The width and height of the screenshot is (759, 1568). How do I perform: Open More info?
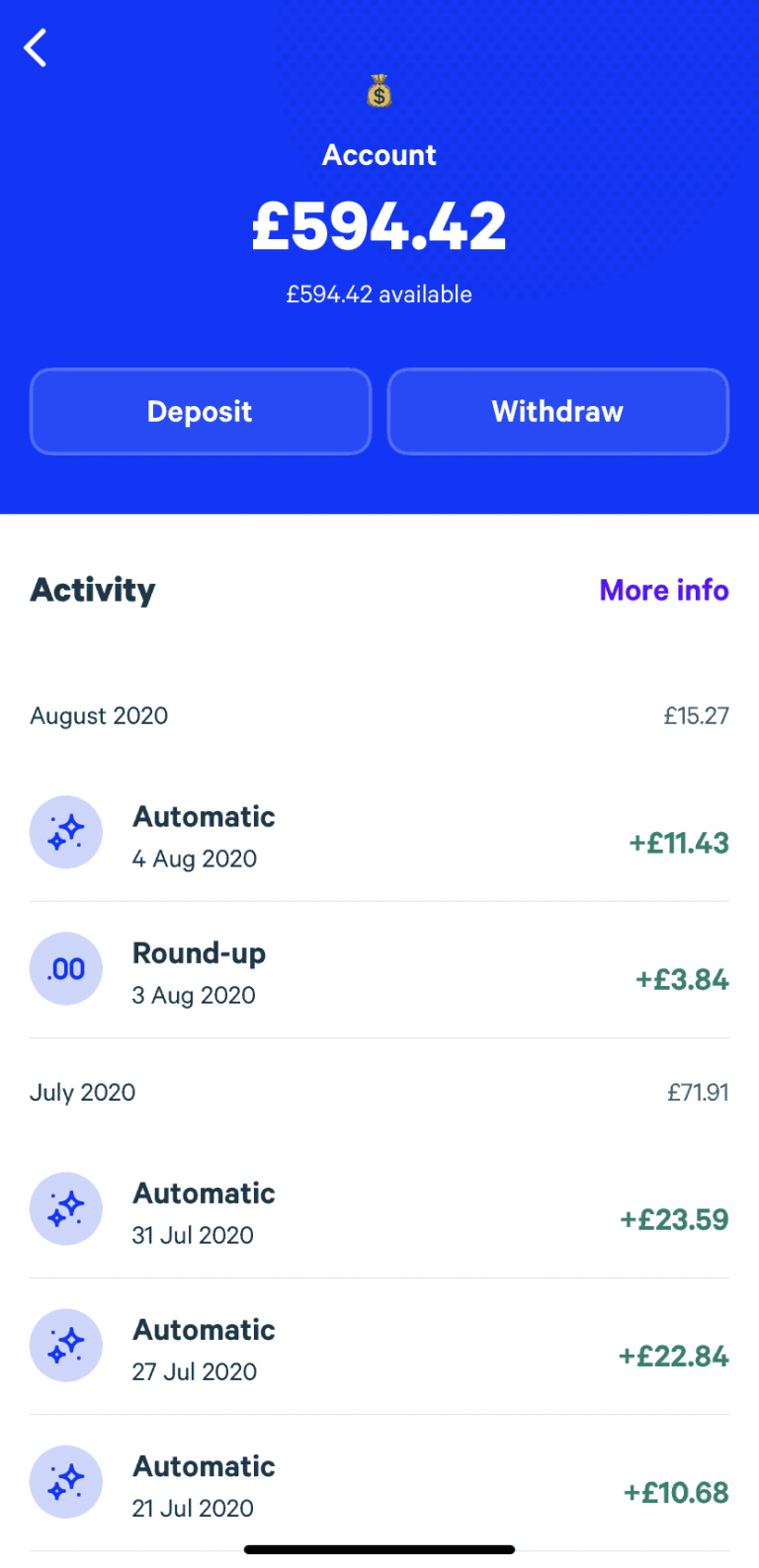click(x=664, y=590)
